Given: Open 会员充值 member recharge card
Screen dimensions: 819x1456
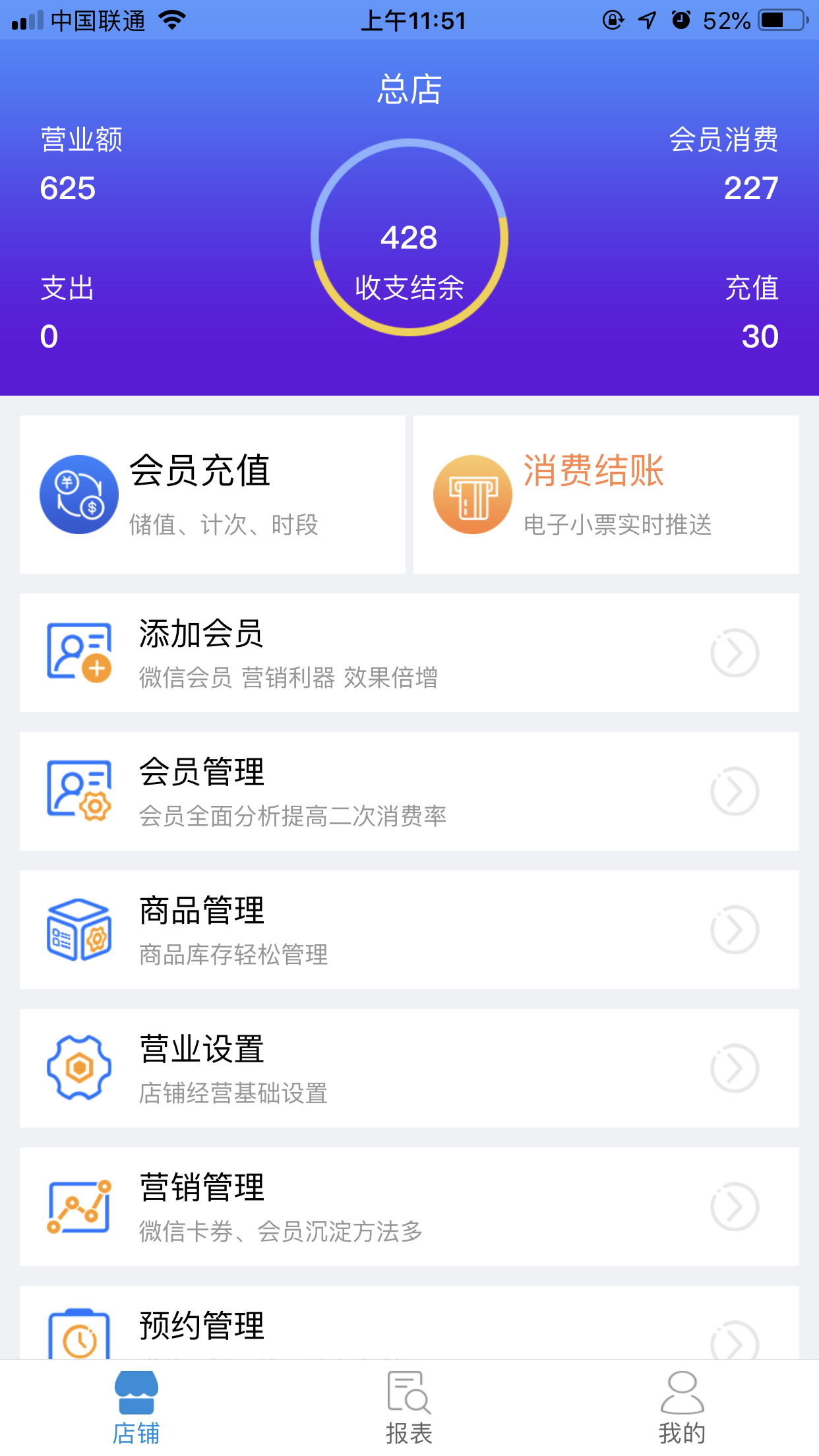Looking at the screenshot, I should (x=212, y=495).
